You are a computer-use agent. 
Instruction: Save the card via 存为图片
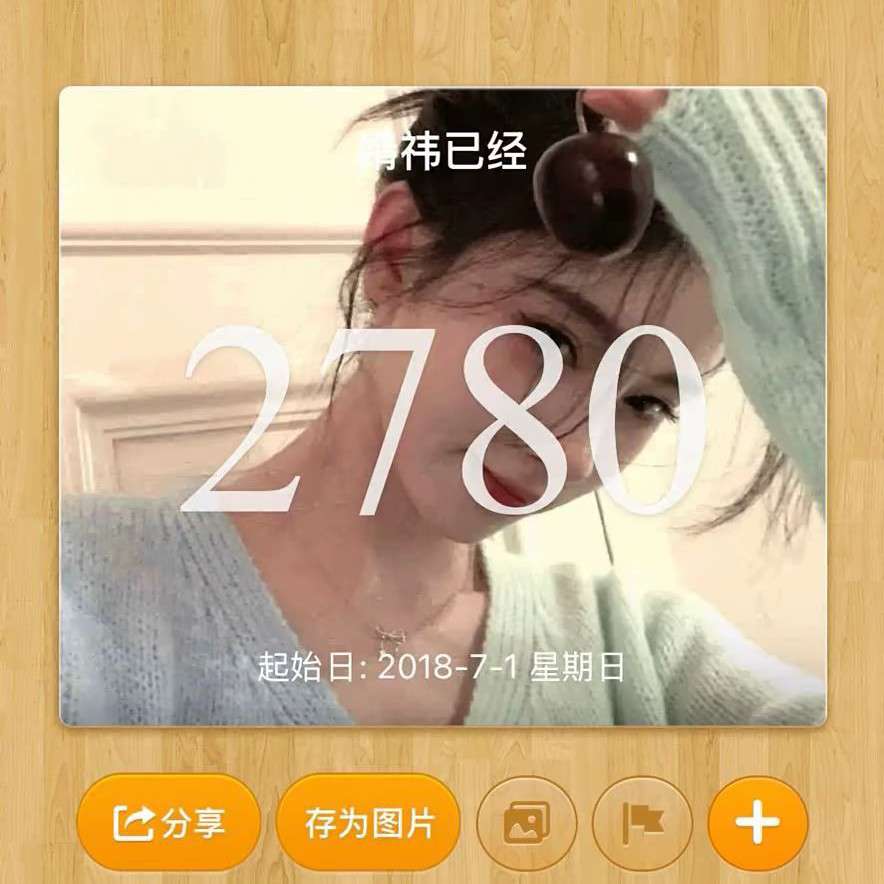coord(368,823)
